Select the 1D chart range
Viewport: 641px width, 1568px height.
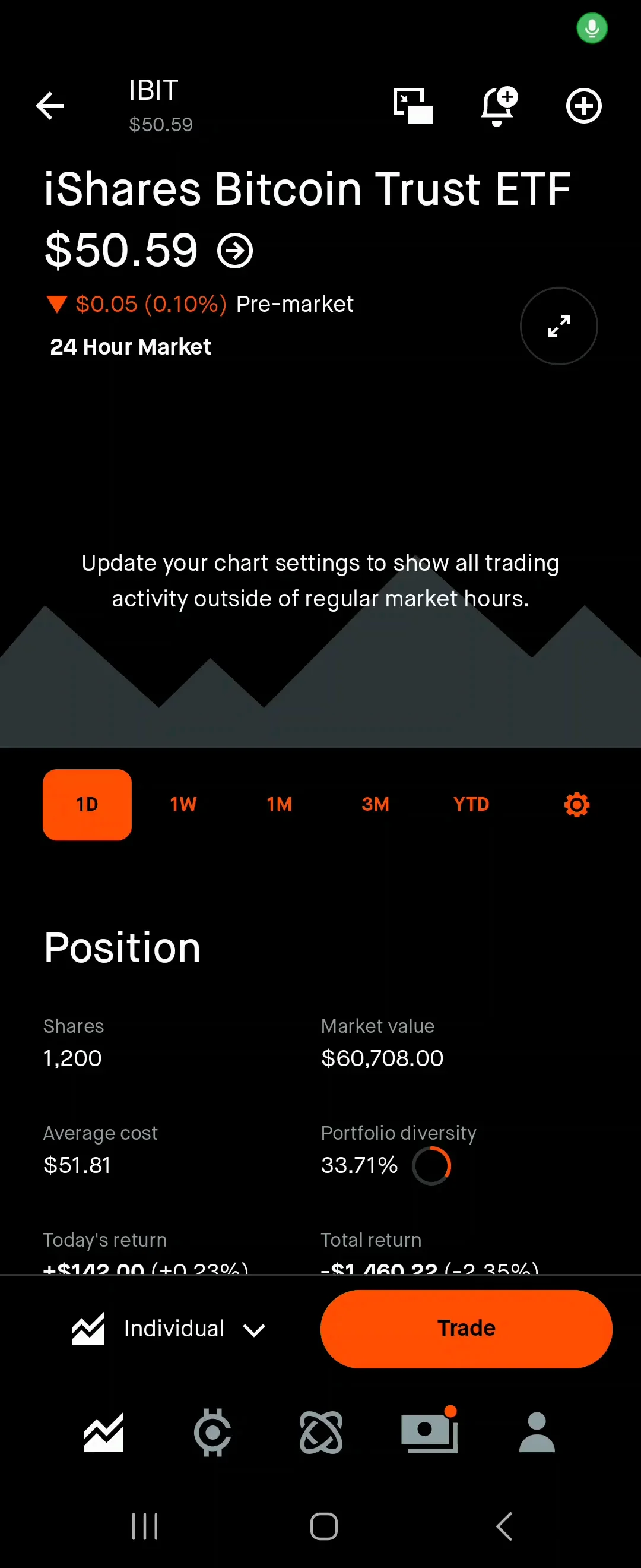pyautogui.click(x=87, y=804)
